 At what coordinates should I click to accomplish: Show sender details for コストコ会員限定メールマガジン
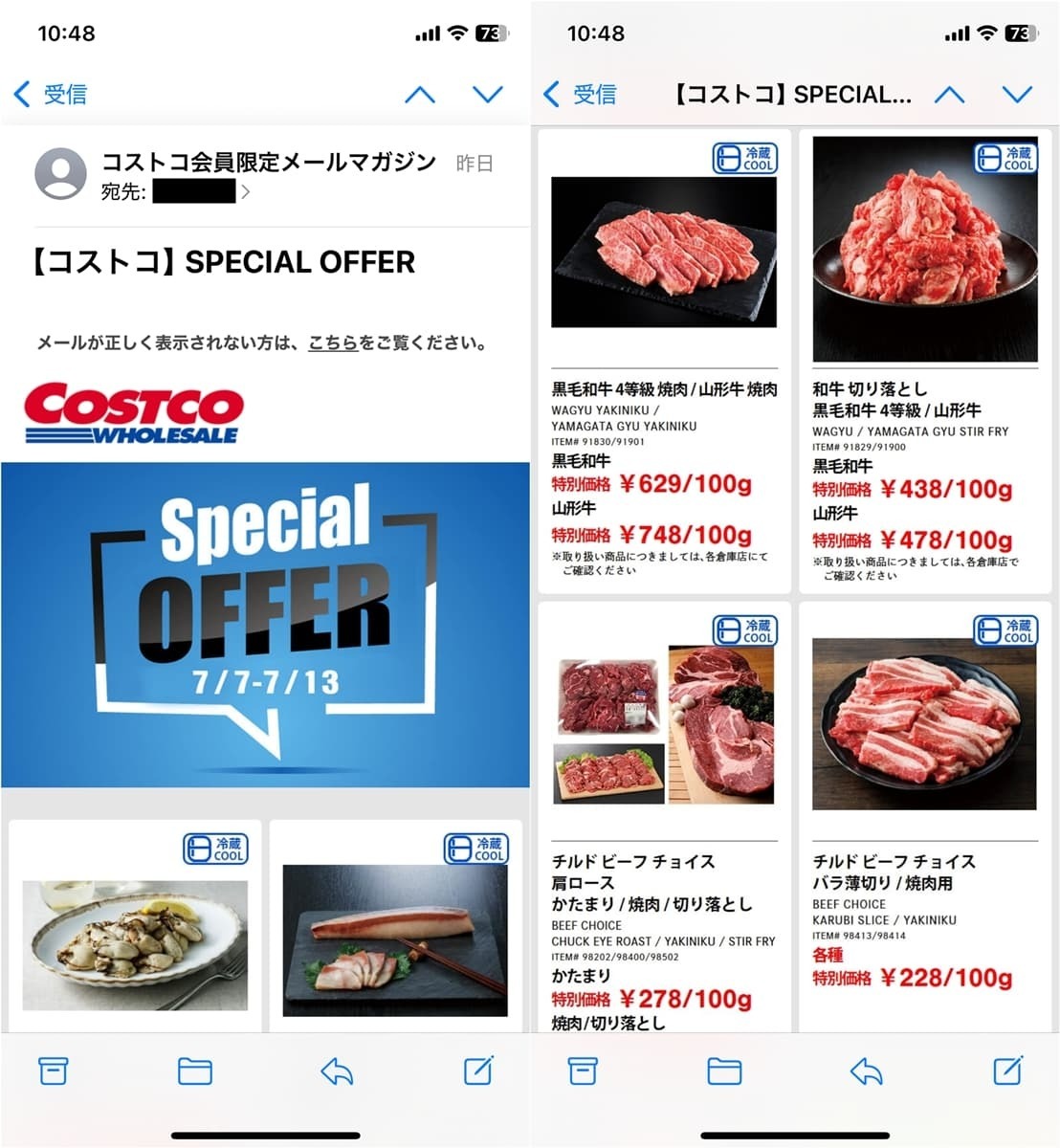(x=268, y=163)
